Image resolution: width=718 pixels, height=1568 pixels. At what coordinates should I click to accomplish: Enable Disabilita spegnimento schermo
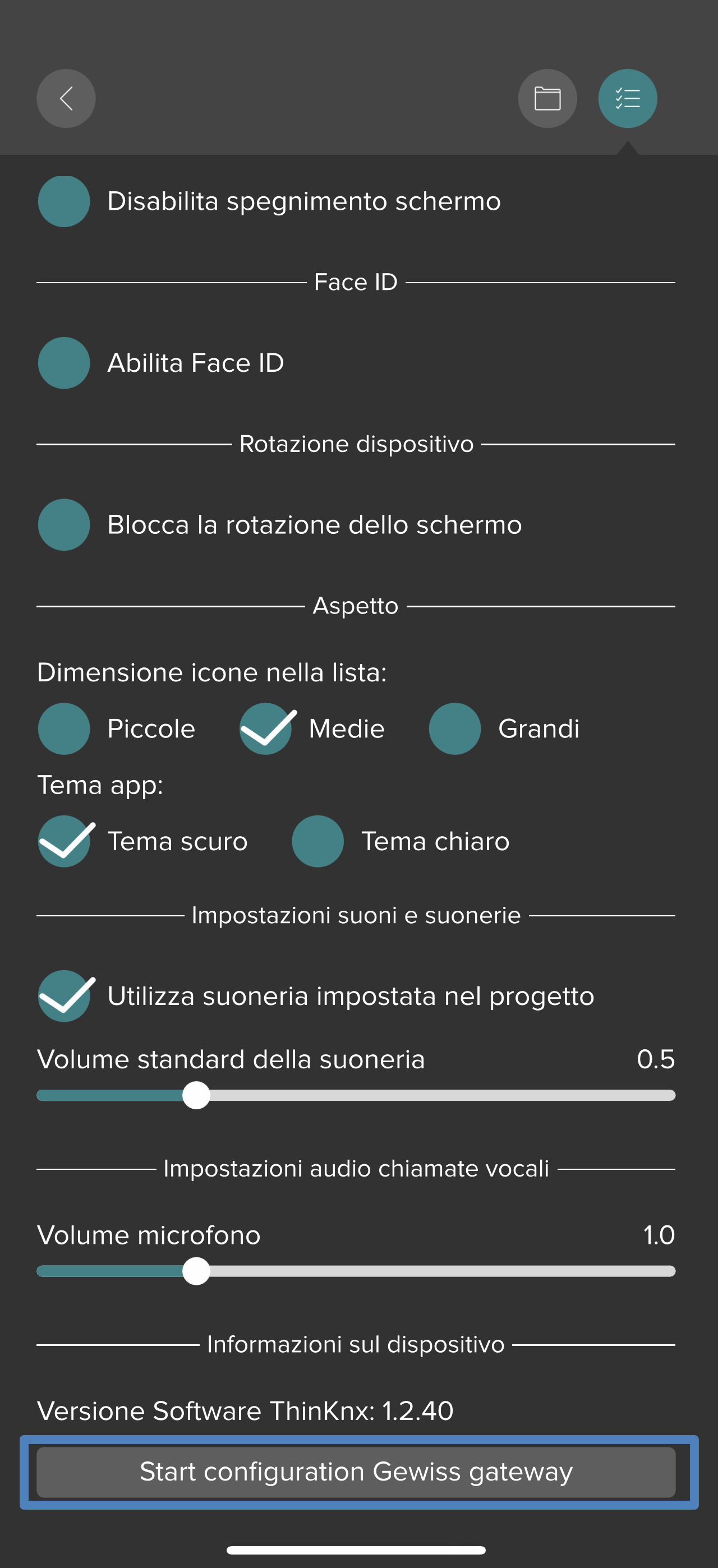coord(64,201)
